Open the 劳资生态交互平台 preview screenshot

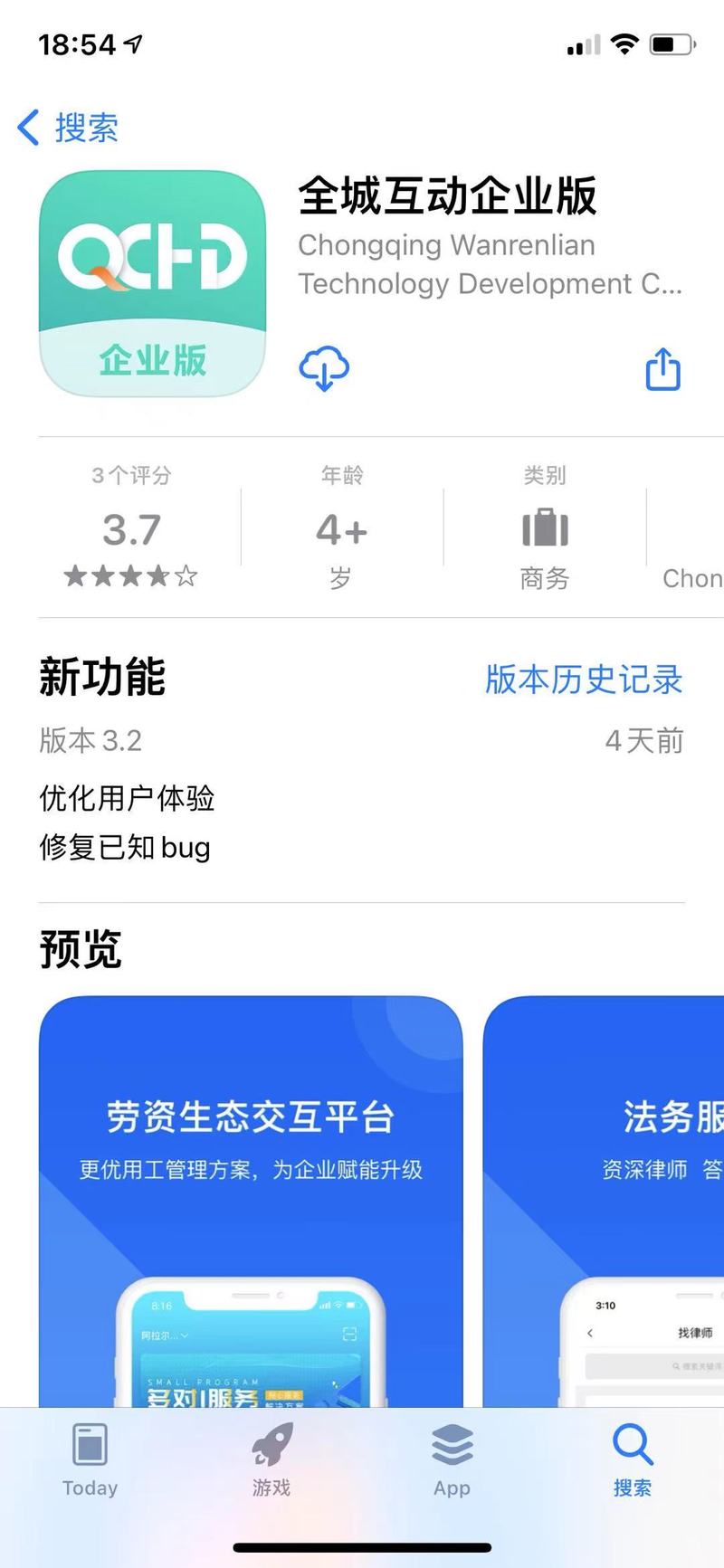click(x=251, y=1203)
